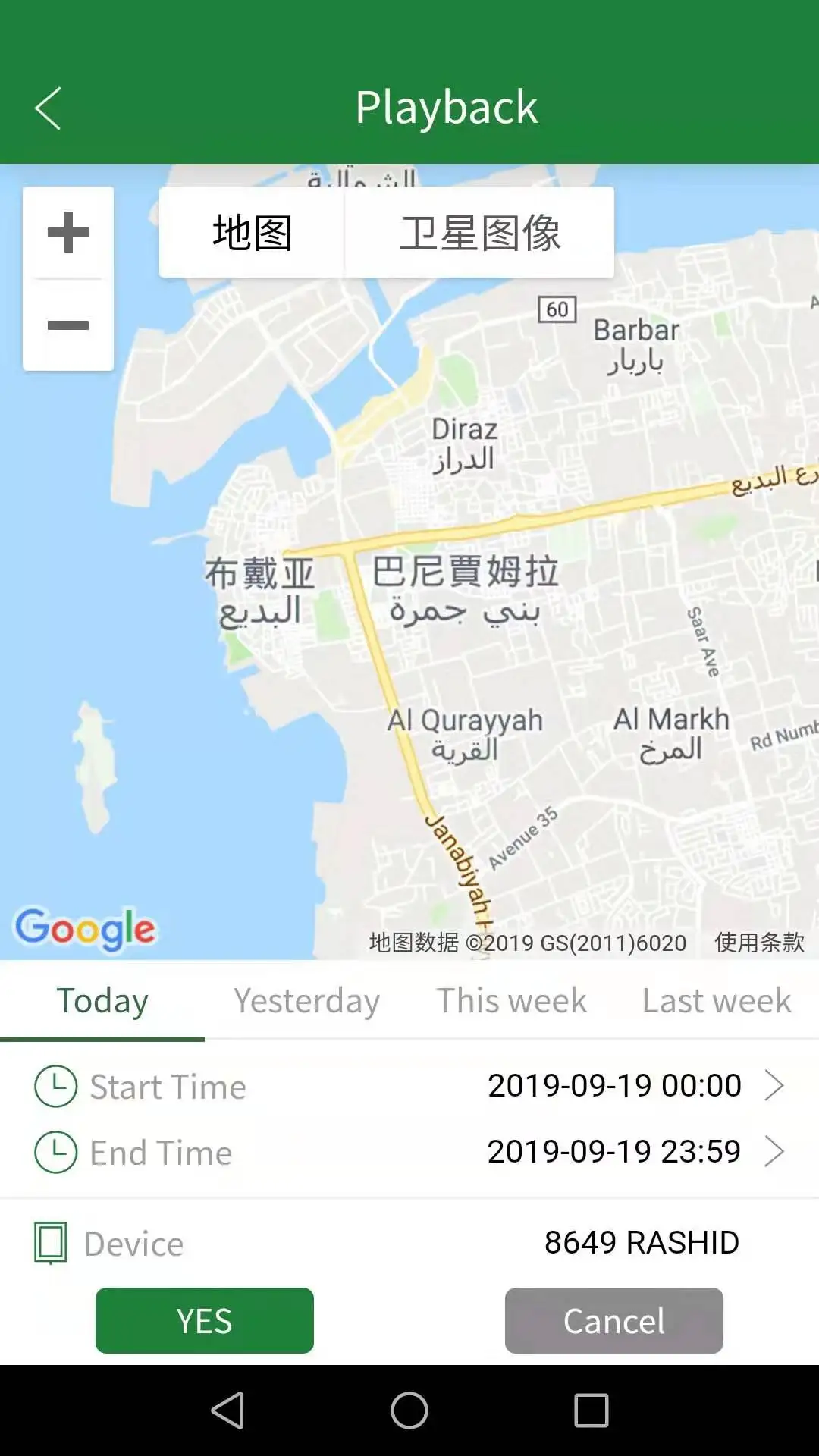The height and width of the screenshot is (1456, 819).
Task: Open the 使用条款 terms link
Action: coord(759,943)
